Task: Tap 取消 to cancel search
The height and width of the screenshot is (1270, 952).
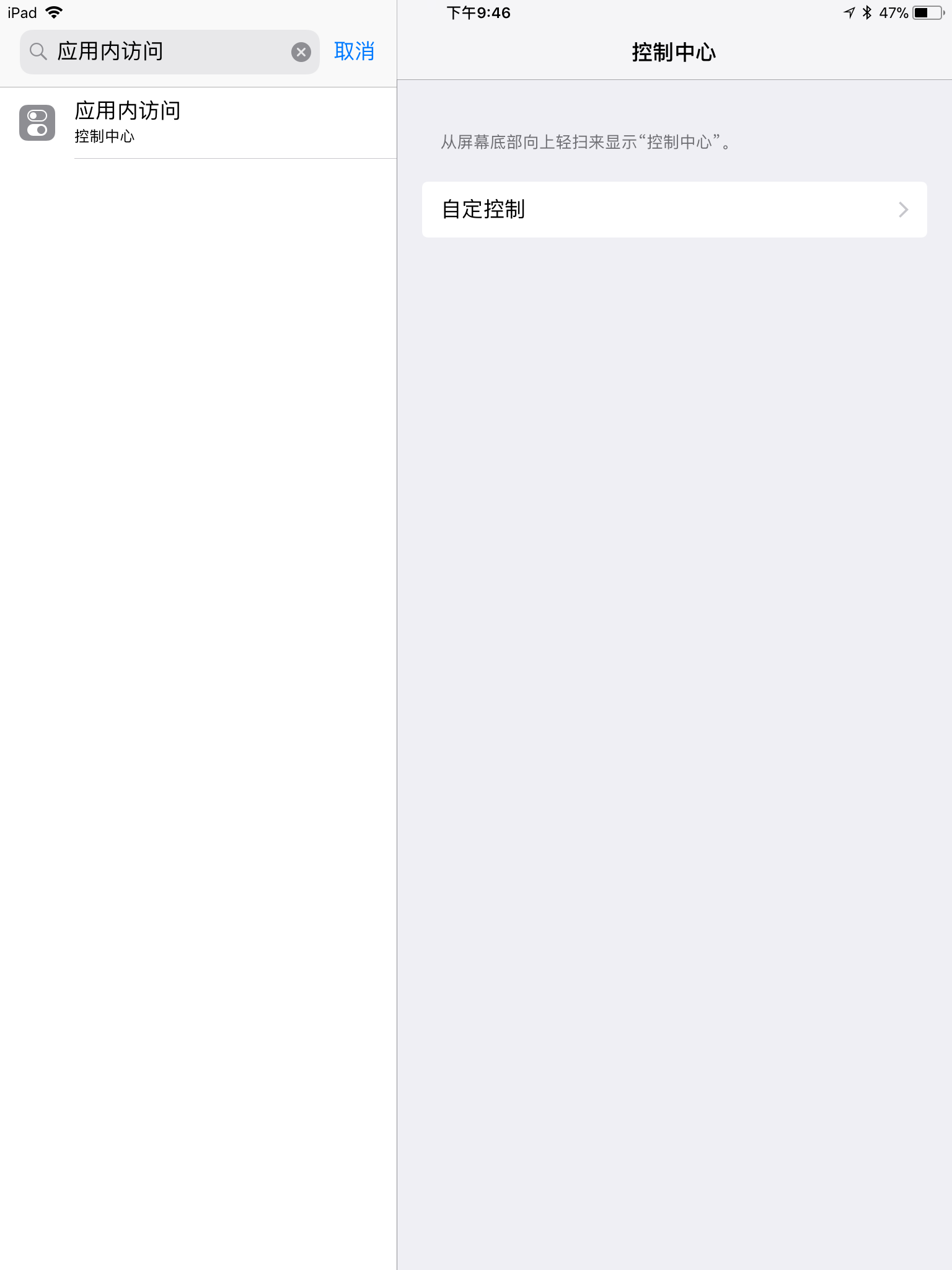Action: 354,51
